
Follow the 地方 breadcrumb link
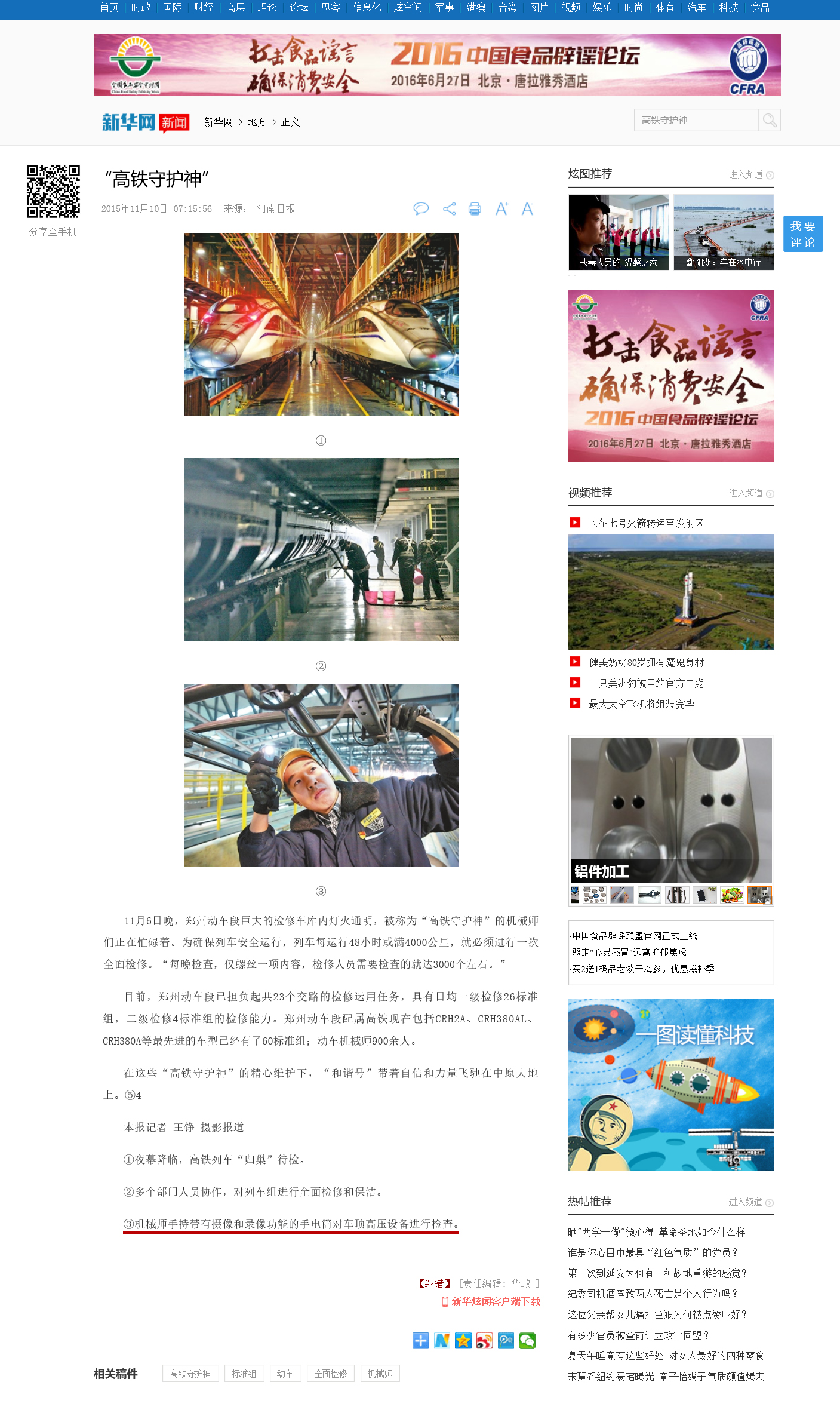tap(257, 122)
